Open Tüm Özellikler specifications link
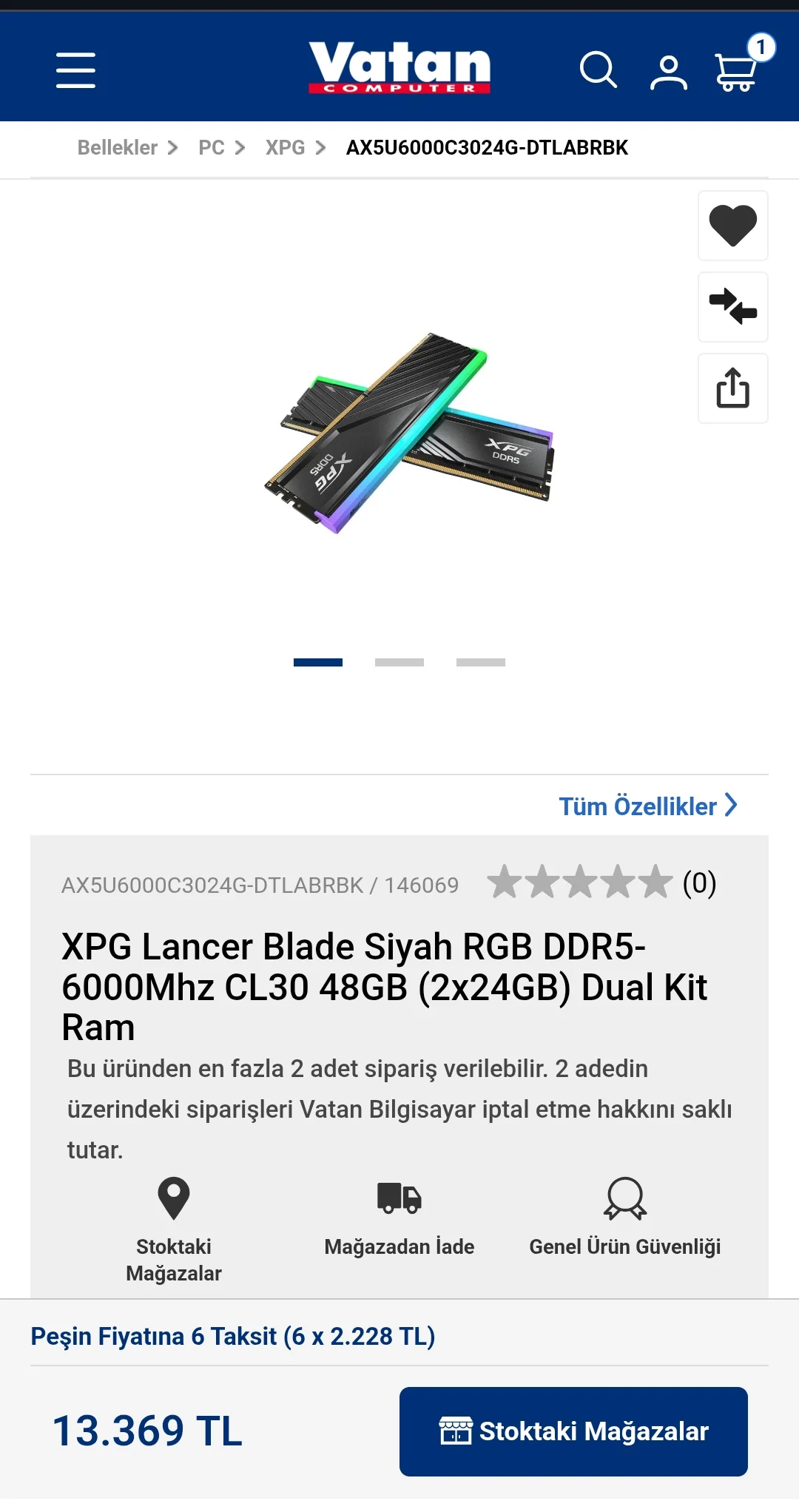This screenshot has height=1512, width=799. coord(647,806)
